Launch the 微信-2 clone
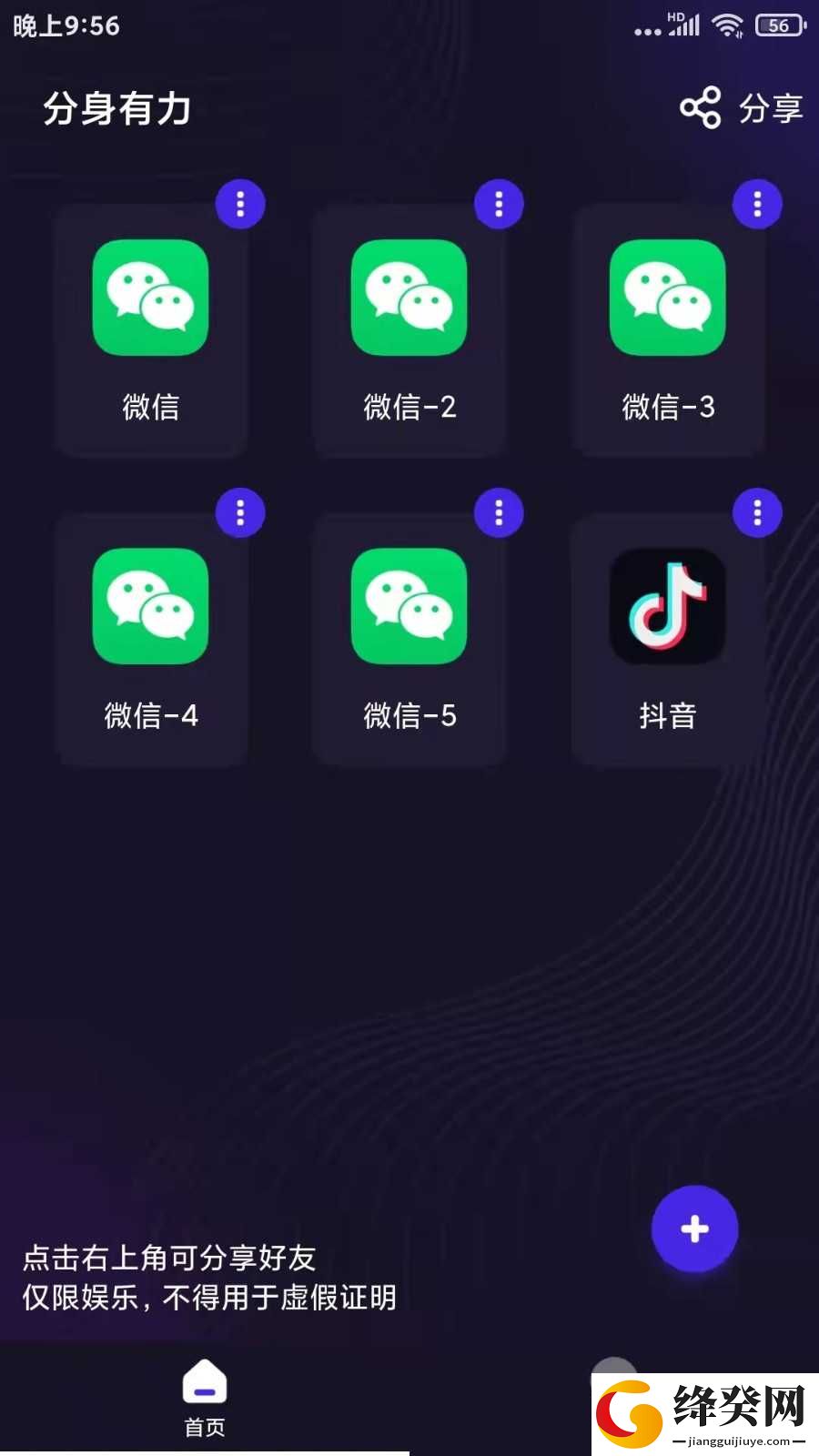 click(x=409, y=329)
